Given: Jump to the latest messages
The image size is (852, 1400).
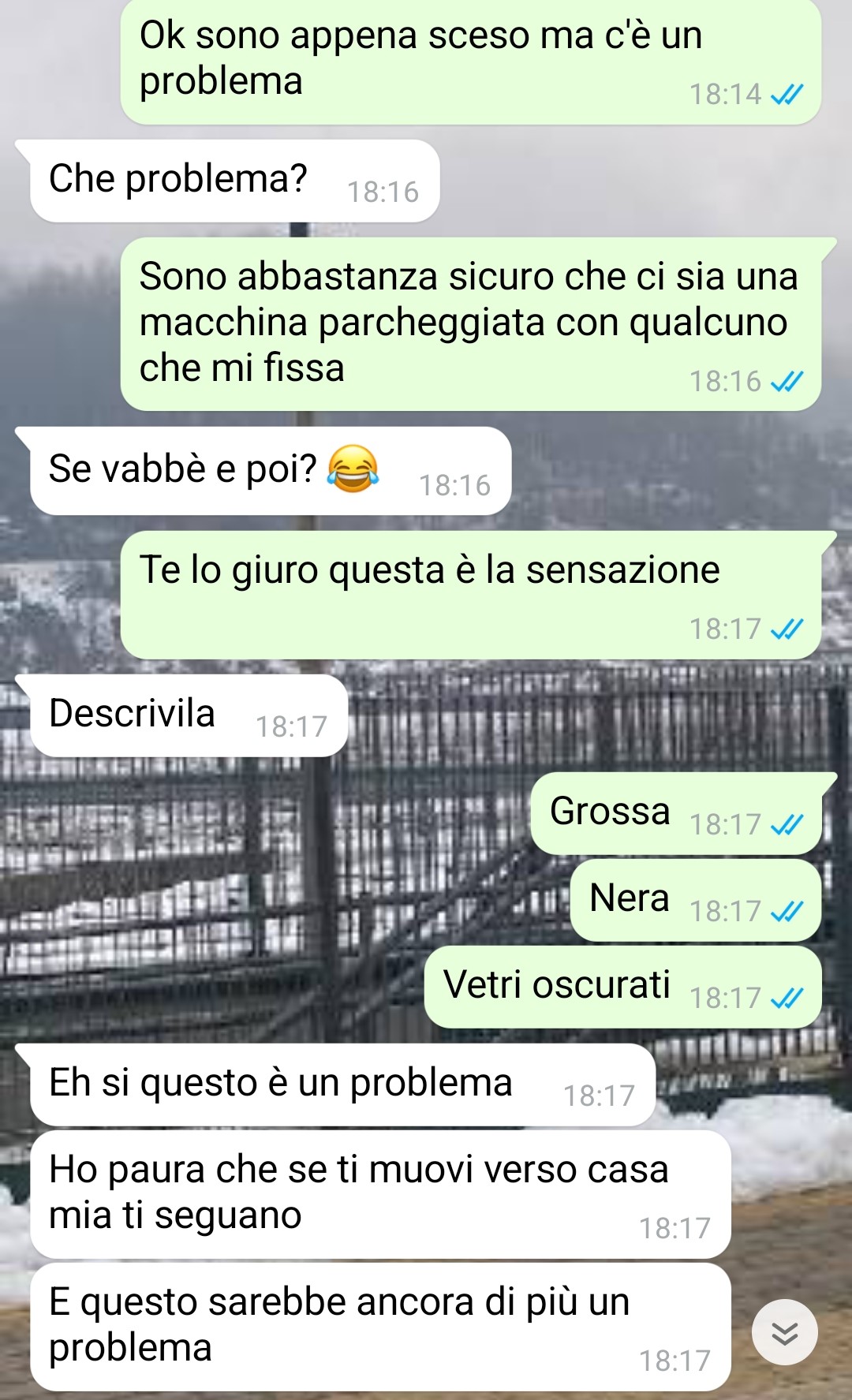Looking at the screenshot, I should point(784,1332).
